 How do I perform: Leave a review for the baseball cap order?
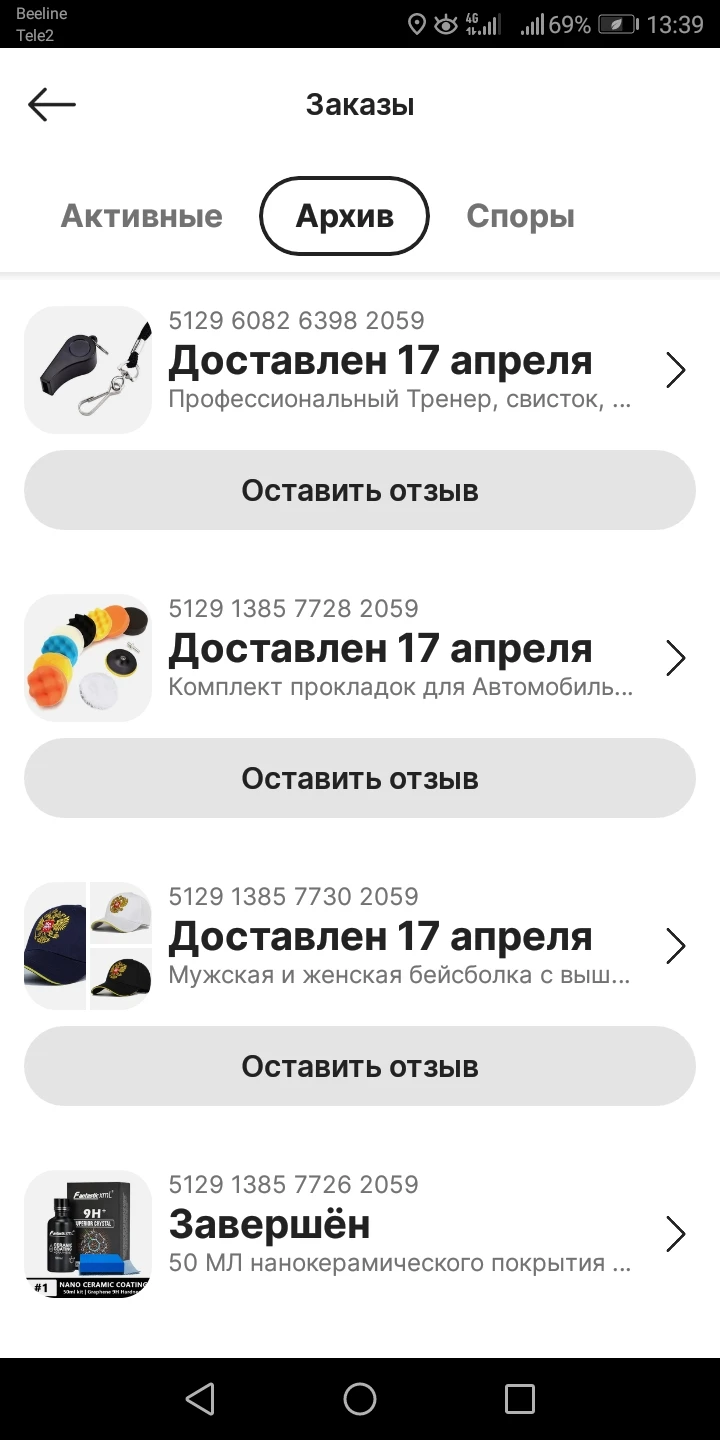click(x=360, y=1066)
